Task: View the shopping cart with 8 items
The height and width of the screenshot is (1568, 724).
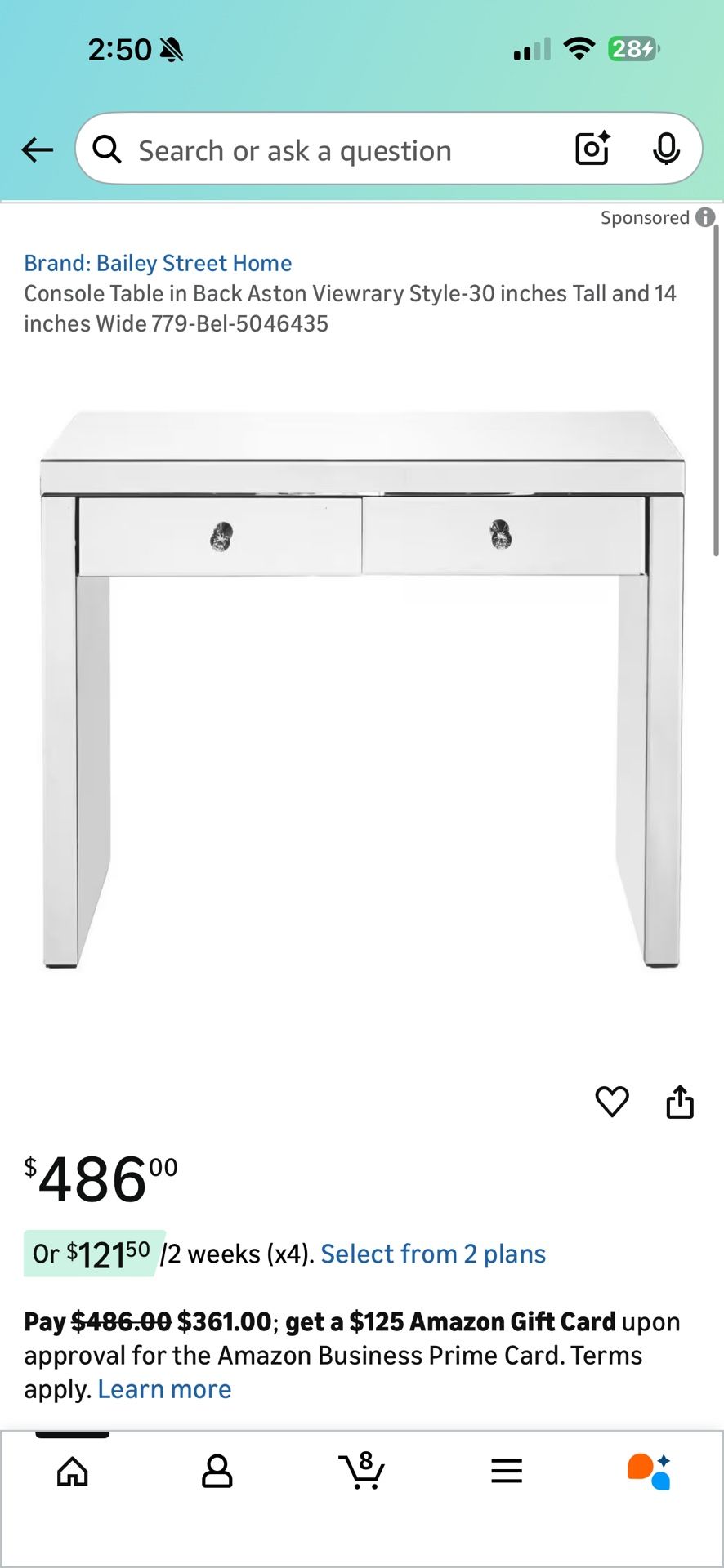Action: (362, 1472)
